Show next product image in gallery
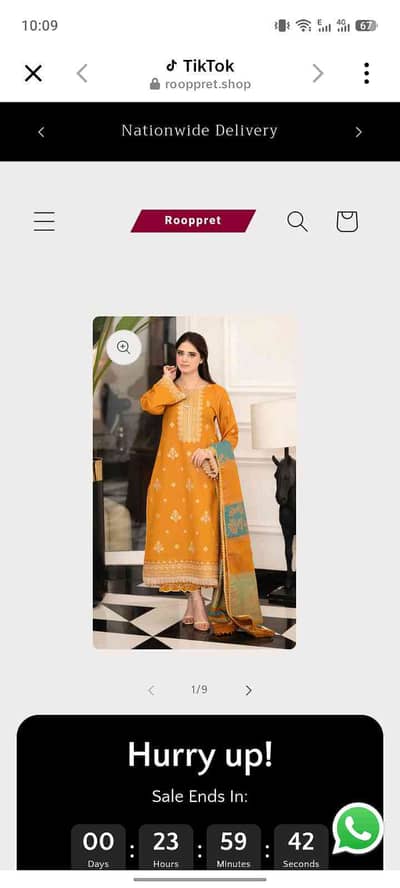 pyautogui.click(x=248, y=690)
